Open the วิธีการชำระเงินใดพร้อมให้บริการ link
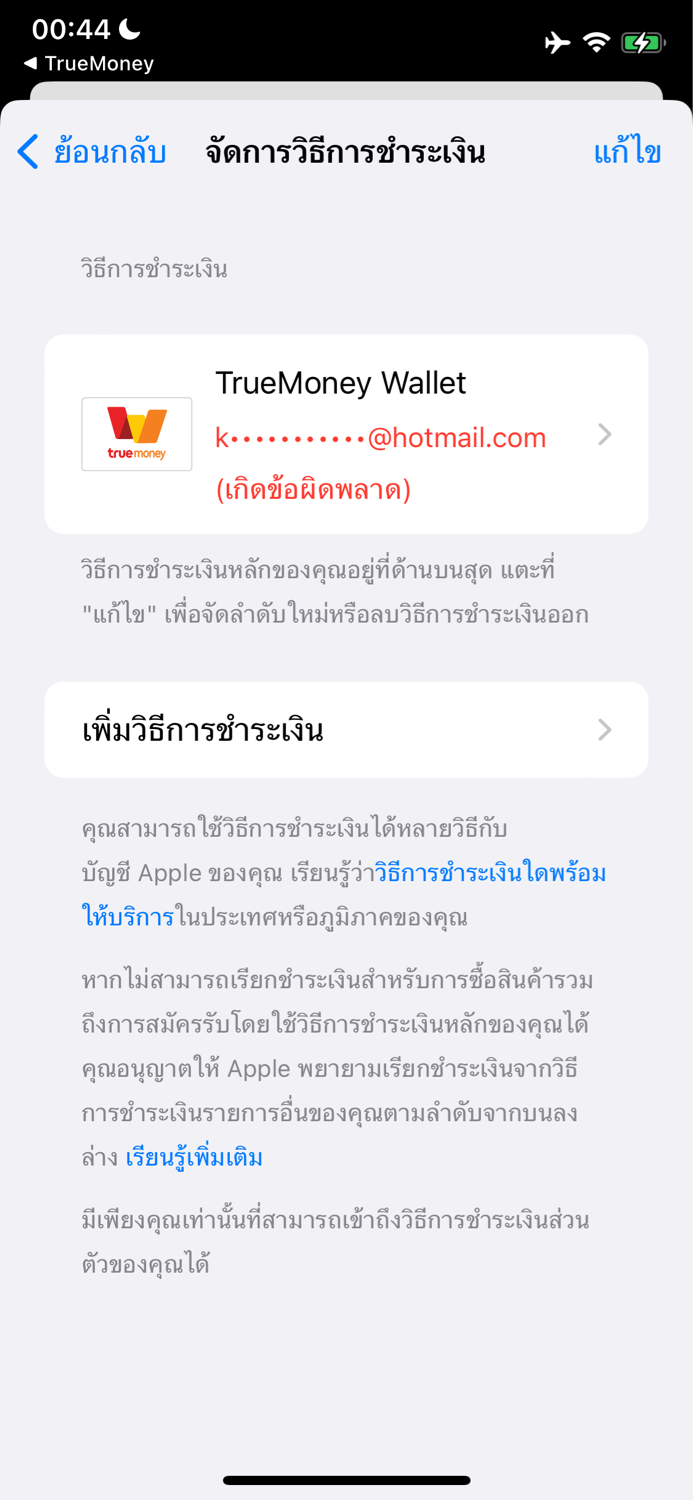The image size is (693, 1500). pyautogui.click(x=490, y=874)
